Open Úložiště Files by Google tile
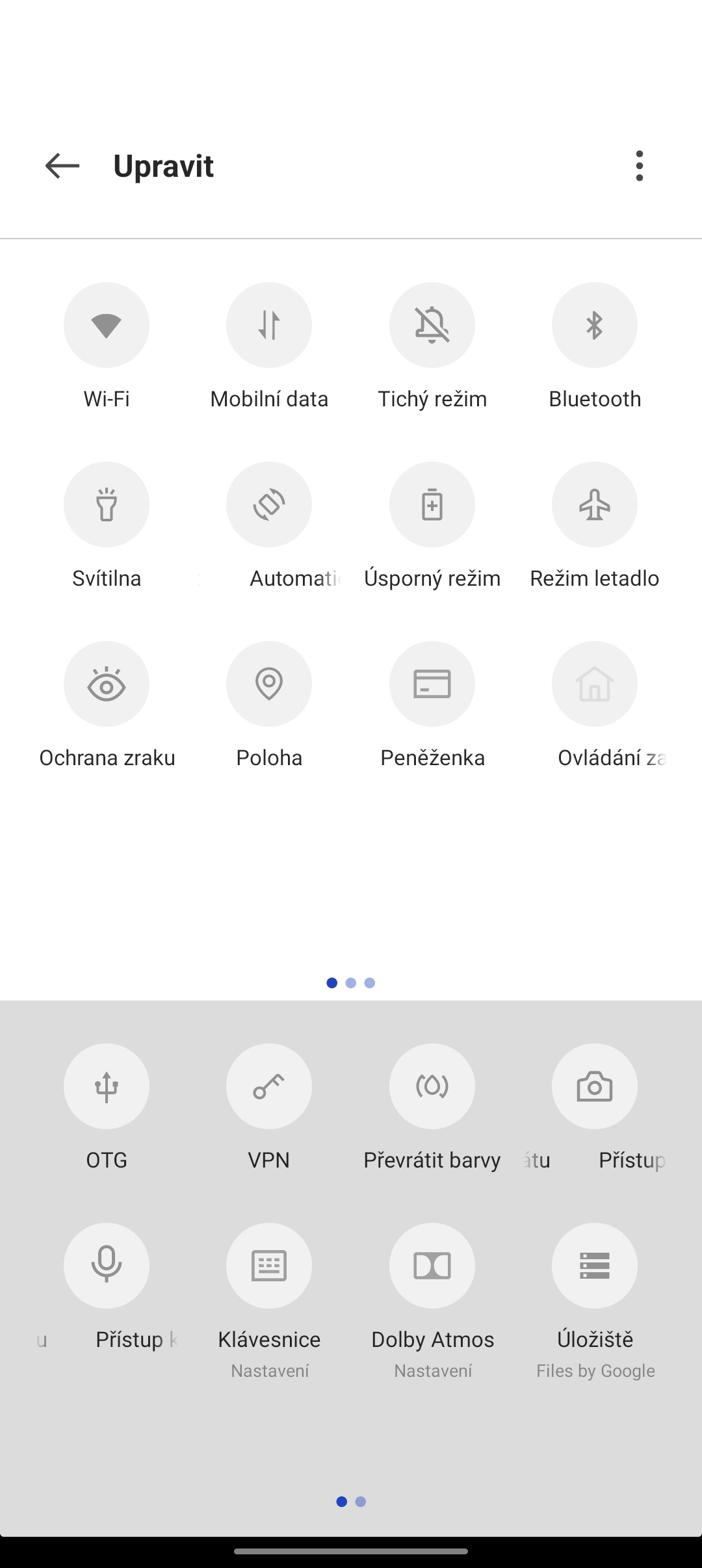The width and height of the screenshot is (702, 1568). [x=594, y=1265]
